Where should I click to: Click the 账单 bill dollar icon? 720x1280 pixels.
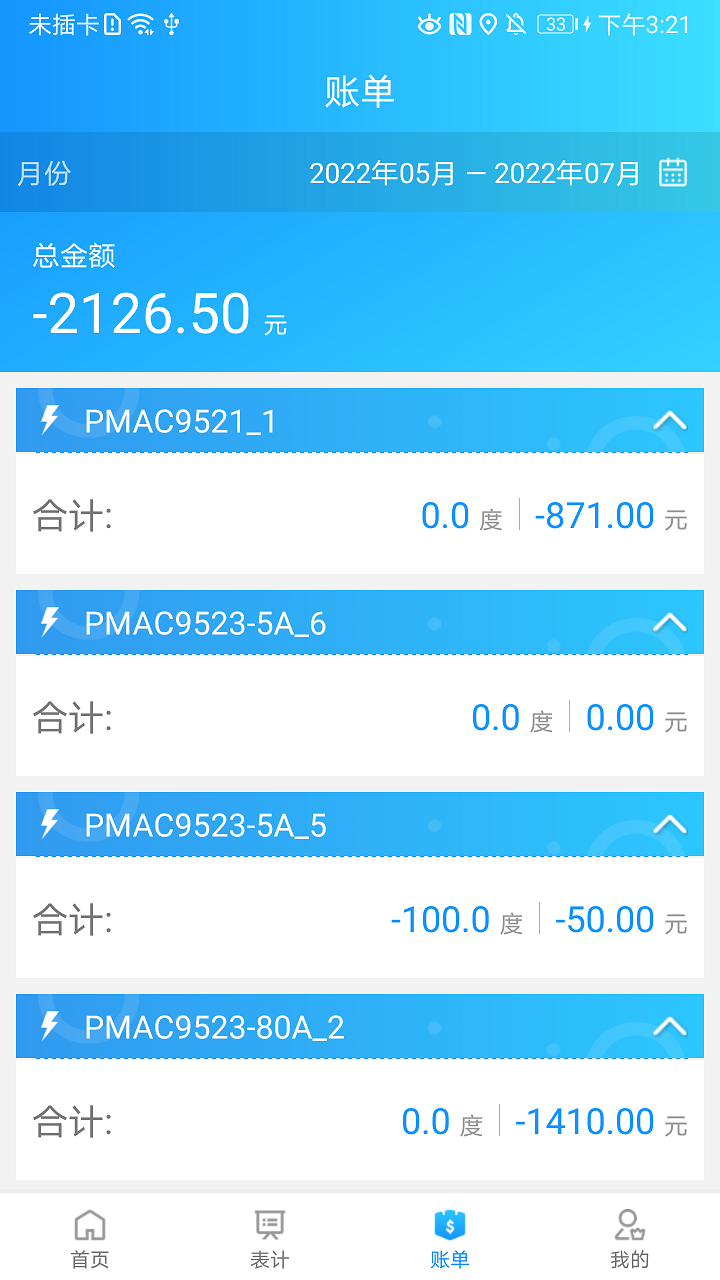[449, 1224]
